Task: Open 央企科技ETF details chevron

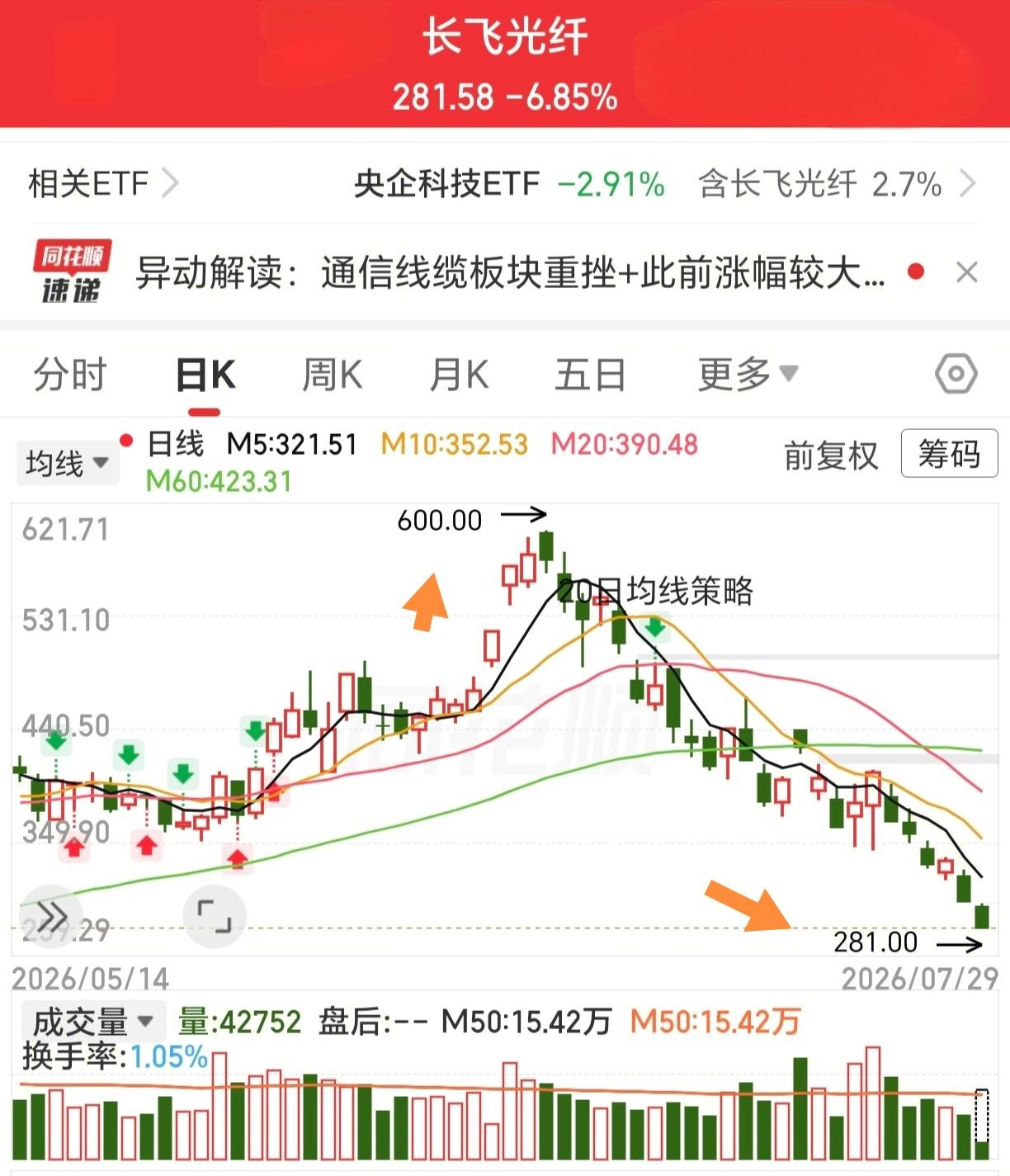Action: tap(968, 183)
